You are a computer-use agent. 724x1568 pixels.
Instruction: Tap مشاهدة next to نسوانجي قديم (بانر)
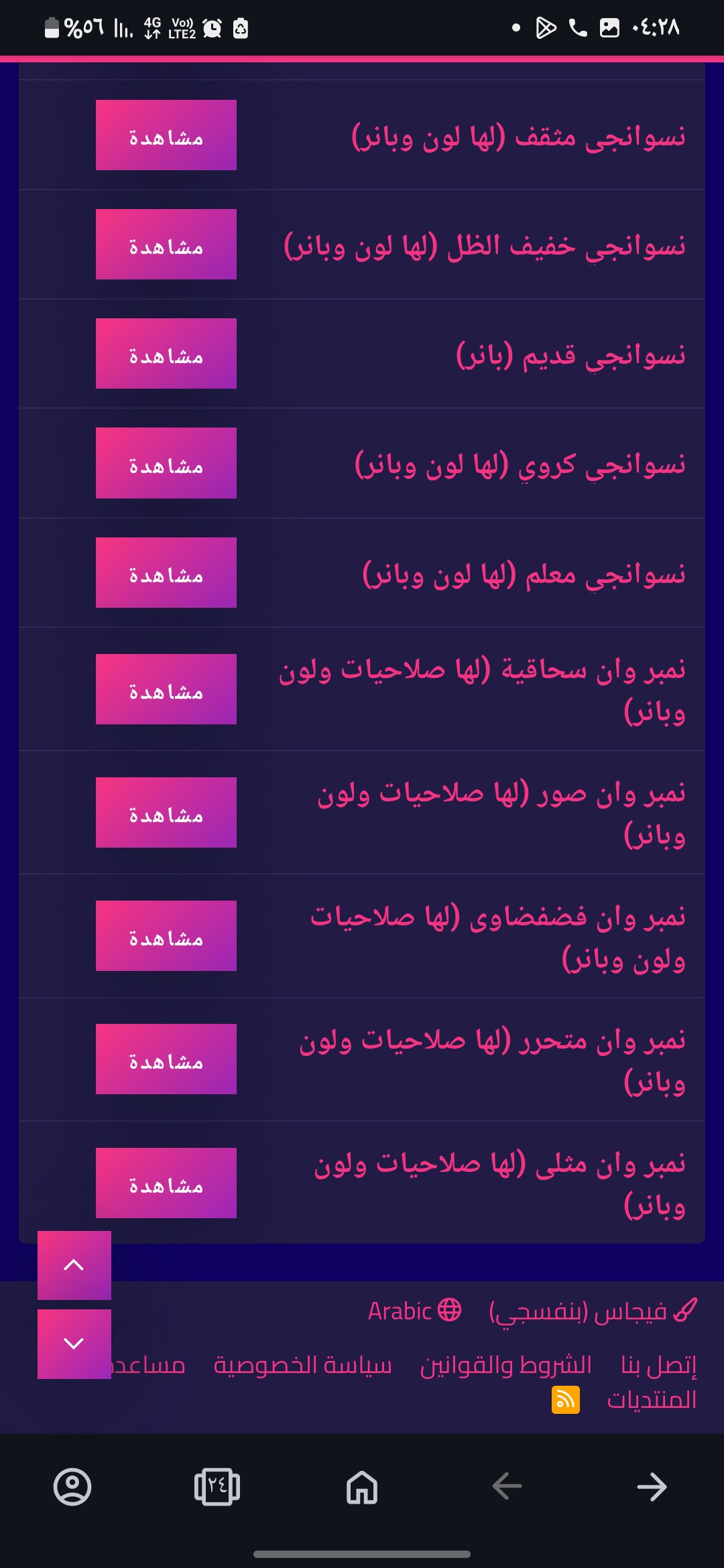click(166, 354)
